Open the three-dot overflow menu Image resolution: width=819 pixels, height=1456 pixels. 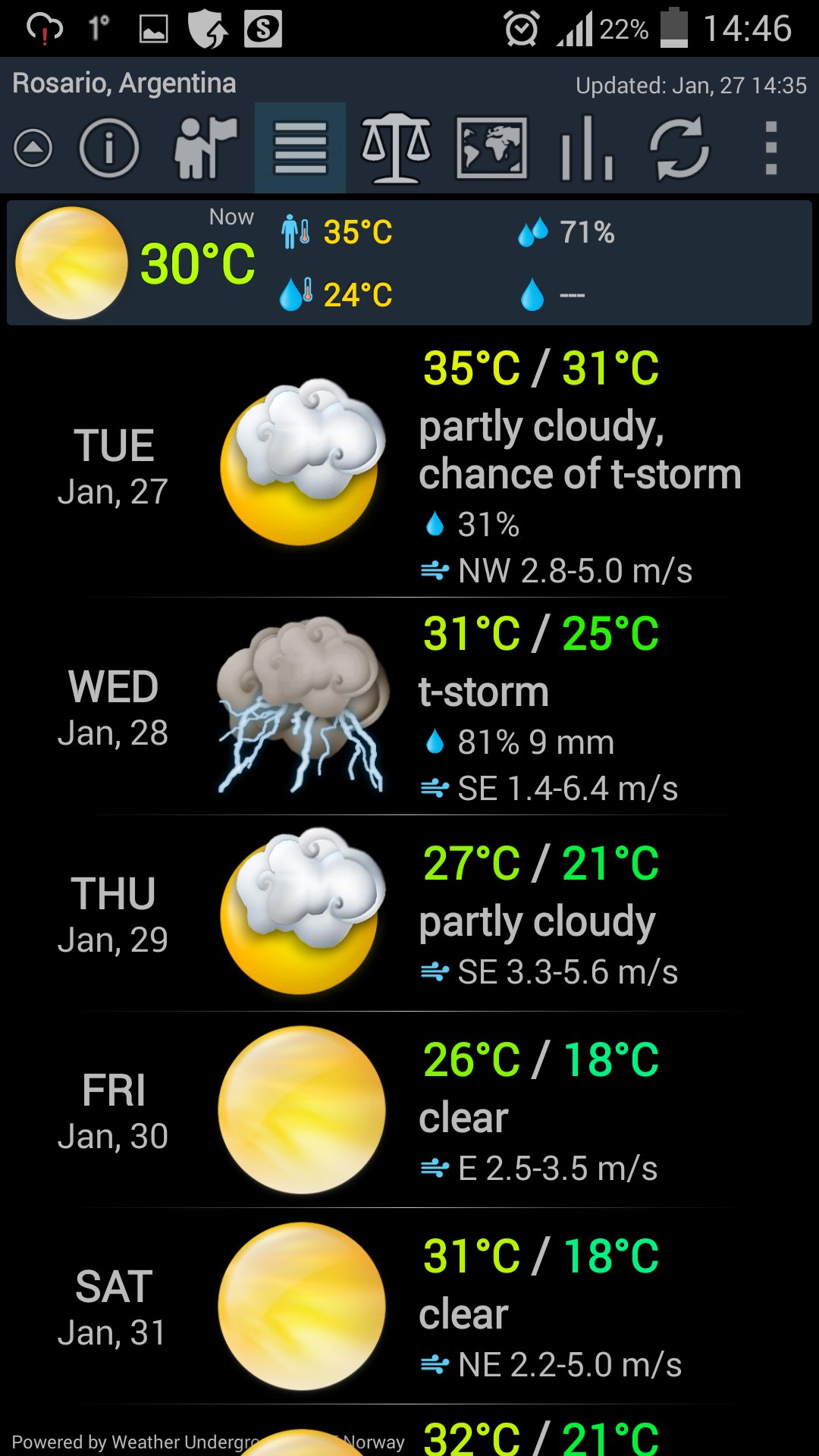(x=771, y=148)
